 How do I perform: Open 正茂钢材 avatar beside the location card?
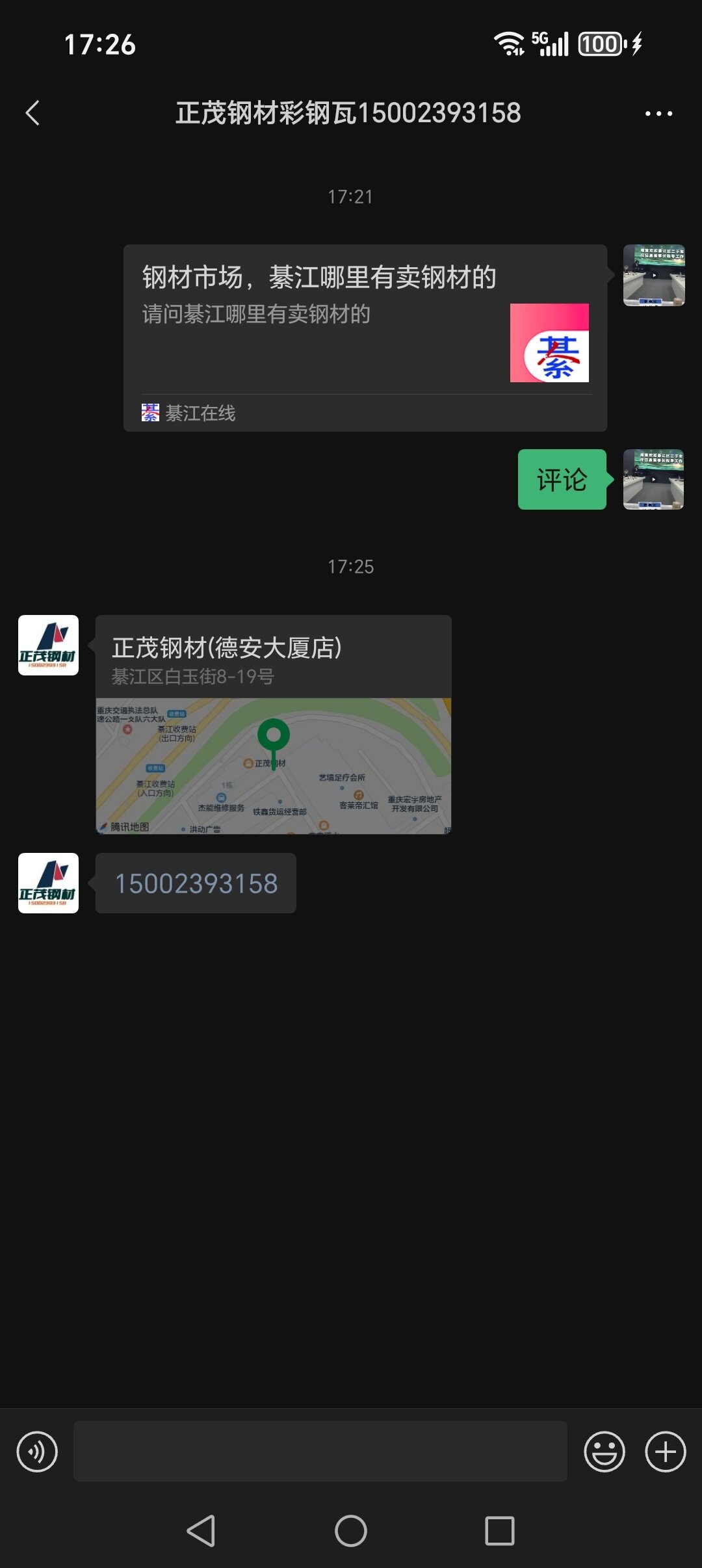click(48, 646)
